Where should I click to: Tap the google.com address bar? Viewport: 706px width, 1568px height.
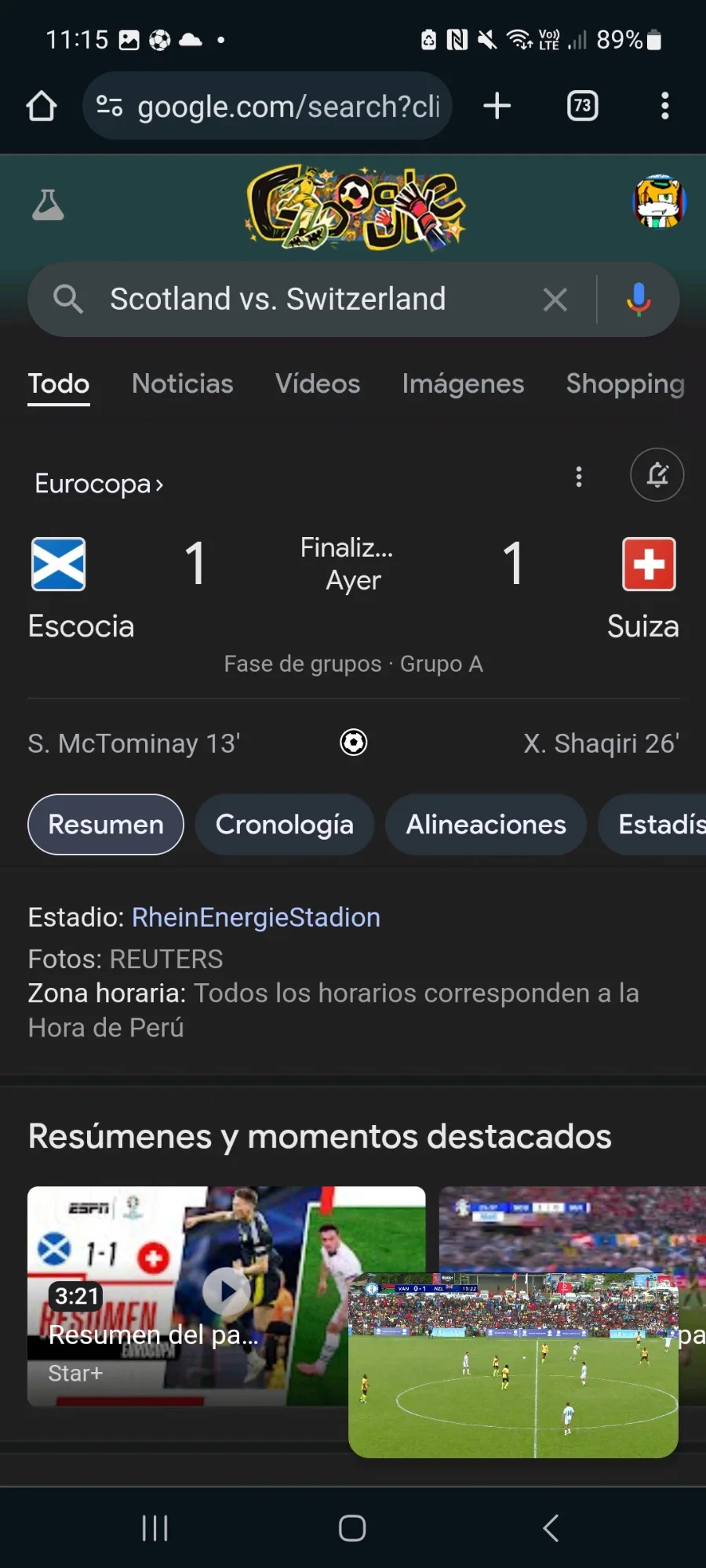tap(267, 106)
